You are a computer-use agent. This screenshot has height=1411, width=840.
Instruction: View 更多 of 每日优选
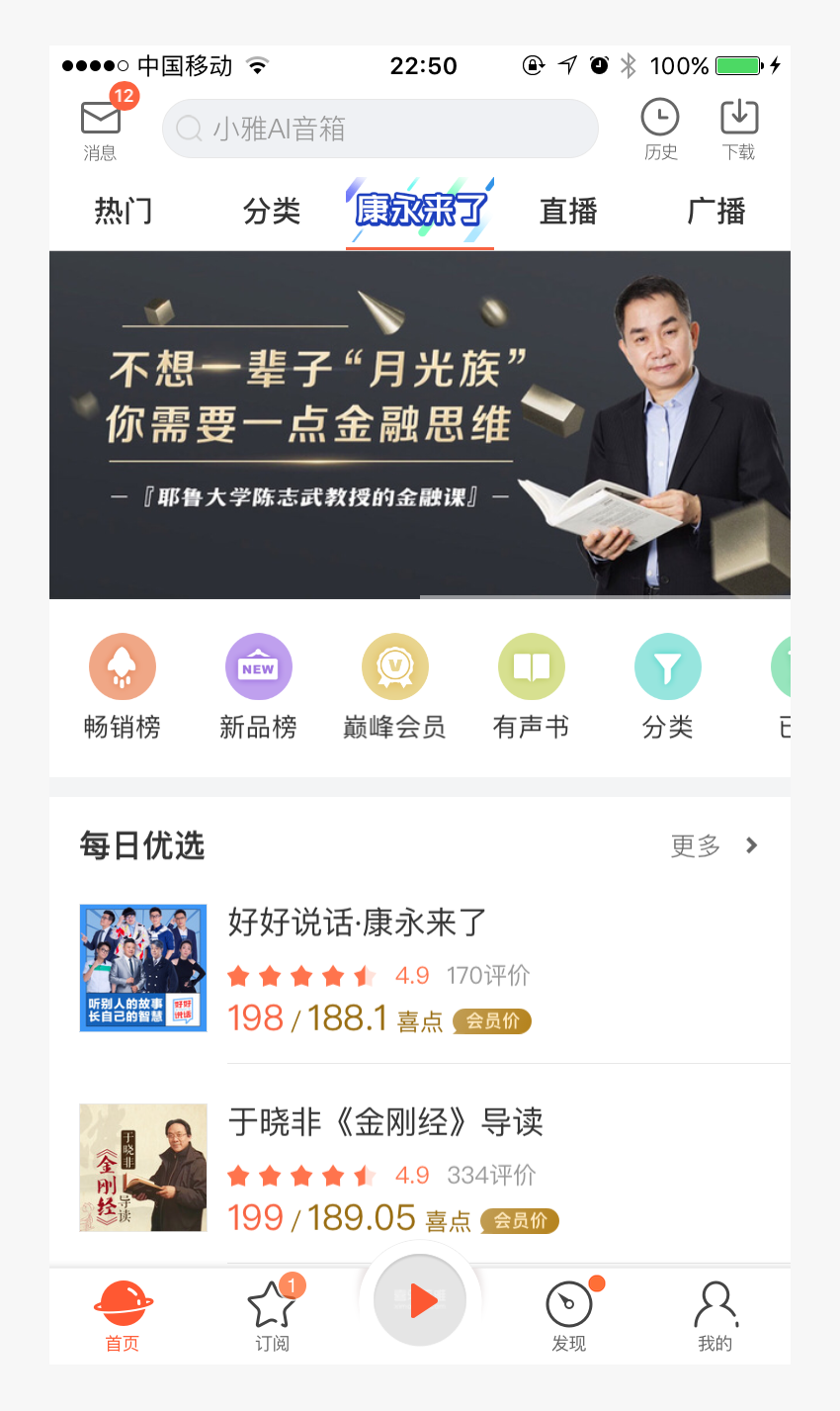pyautogui.click(x=714, y=845)
